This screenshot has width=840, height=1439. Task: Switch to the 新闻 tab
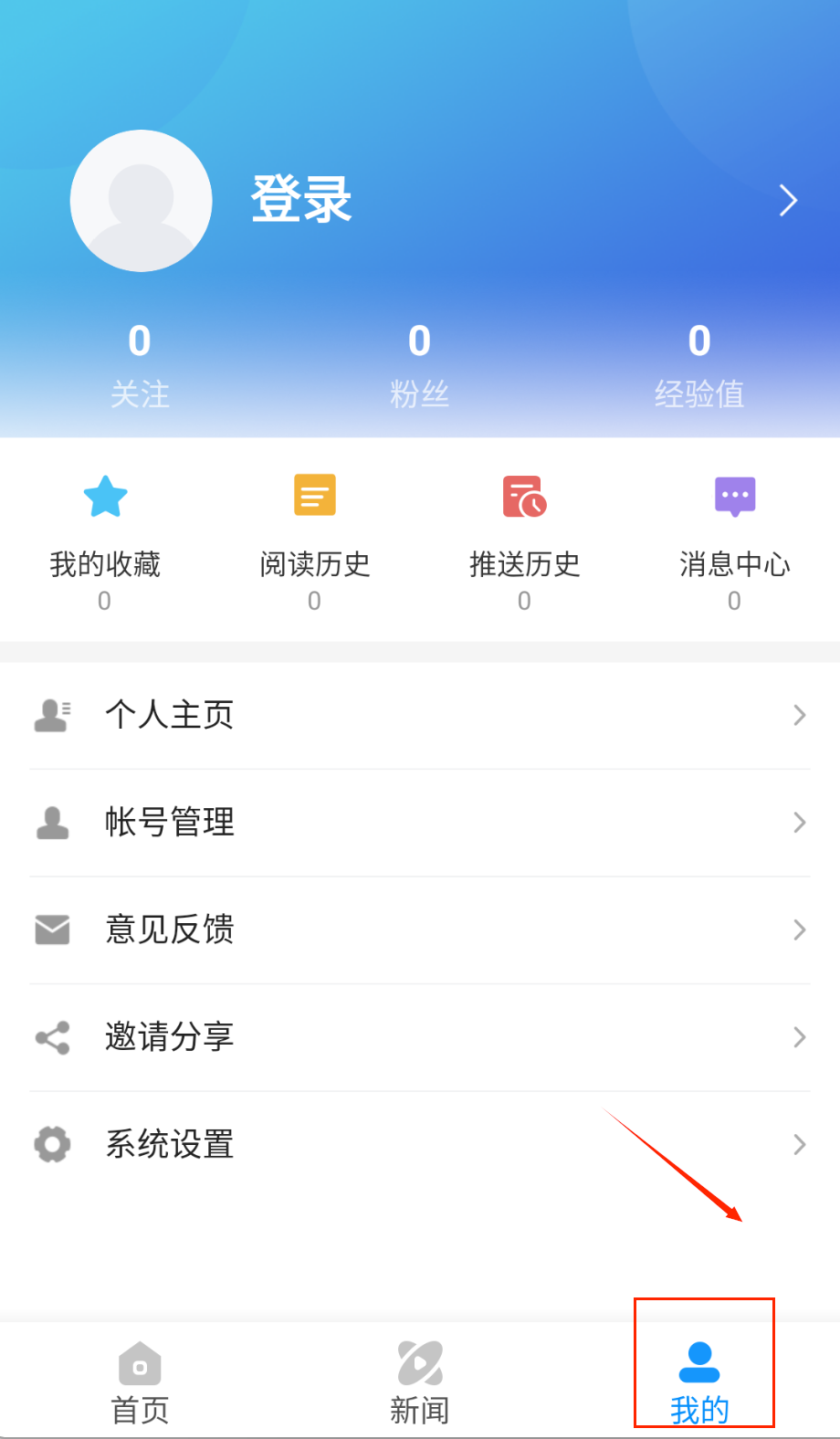click(420, 1382)
